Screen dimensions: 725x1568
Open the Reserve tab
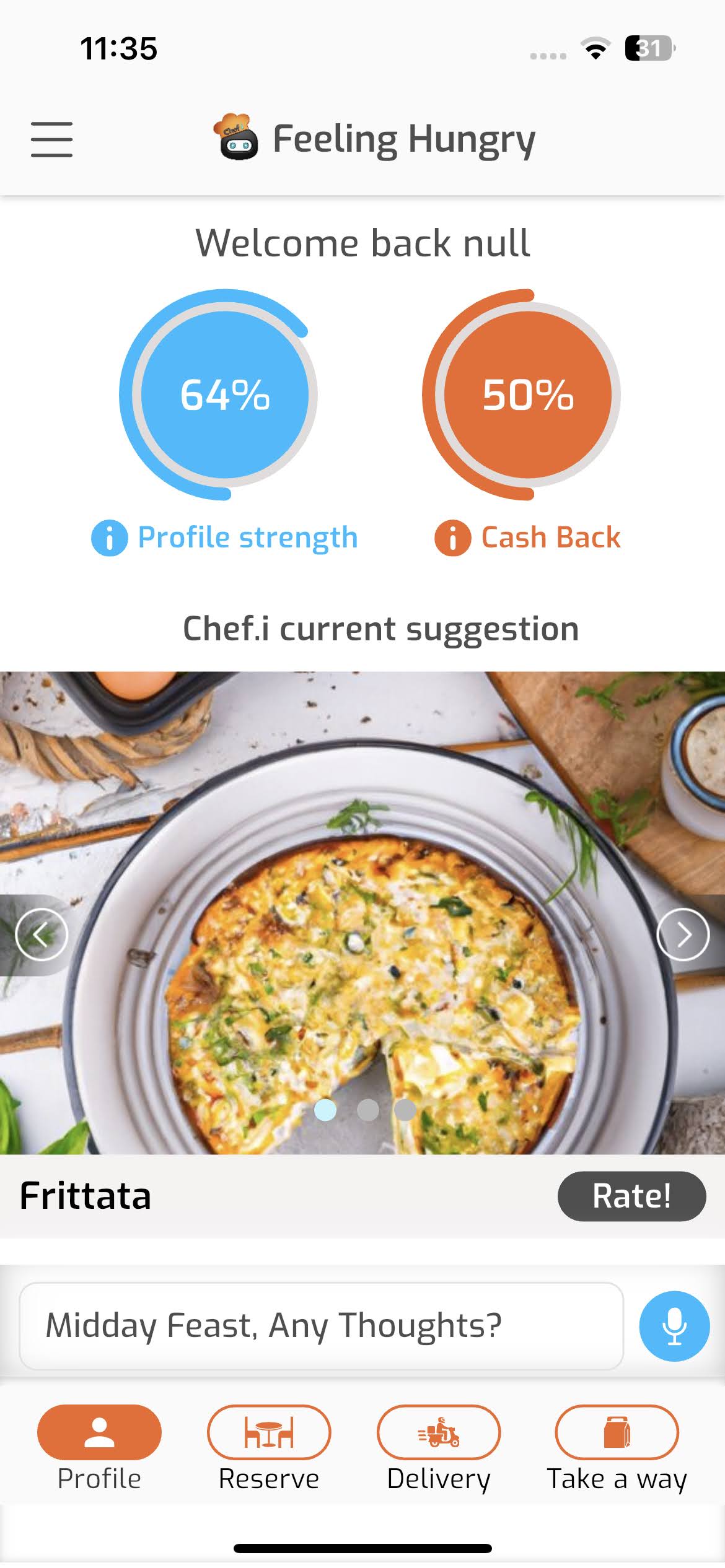(x=269, y=1432)
